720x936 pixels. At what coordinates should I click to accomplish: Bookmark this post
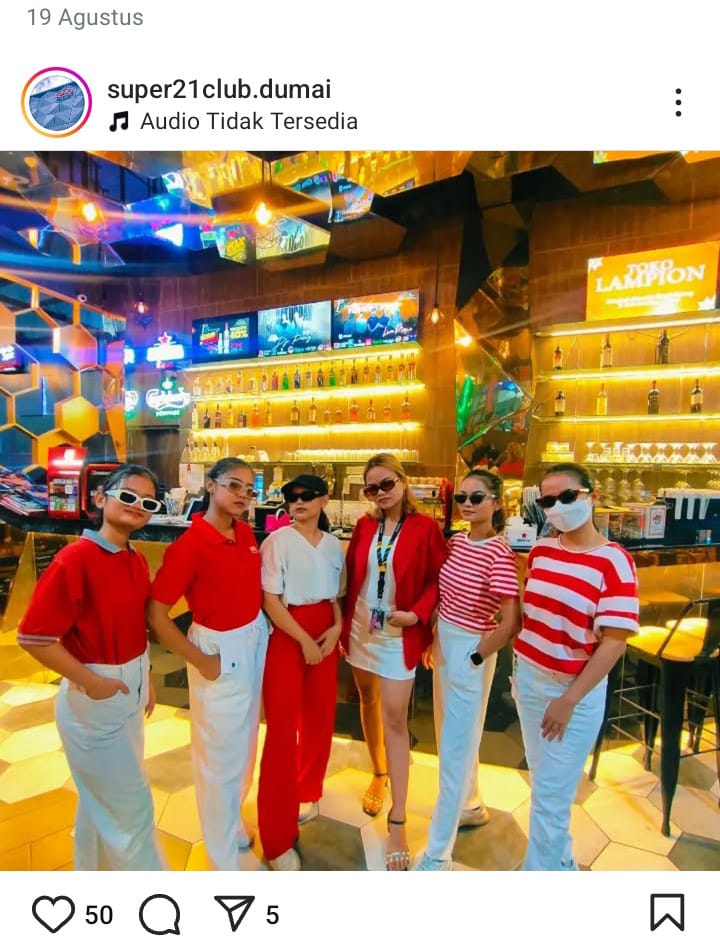pyautogui.click(x=666, y=912)
